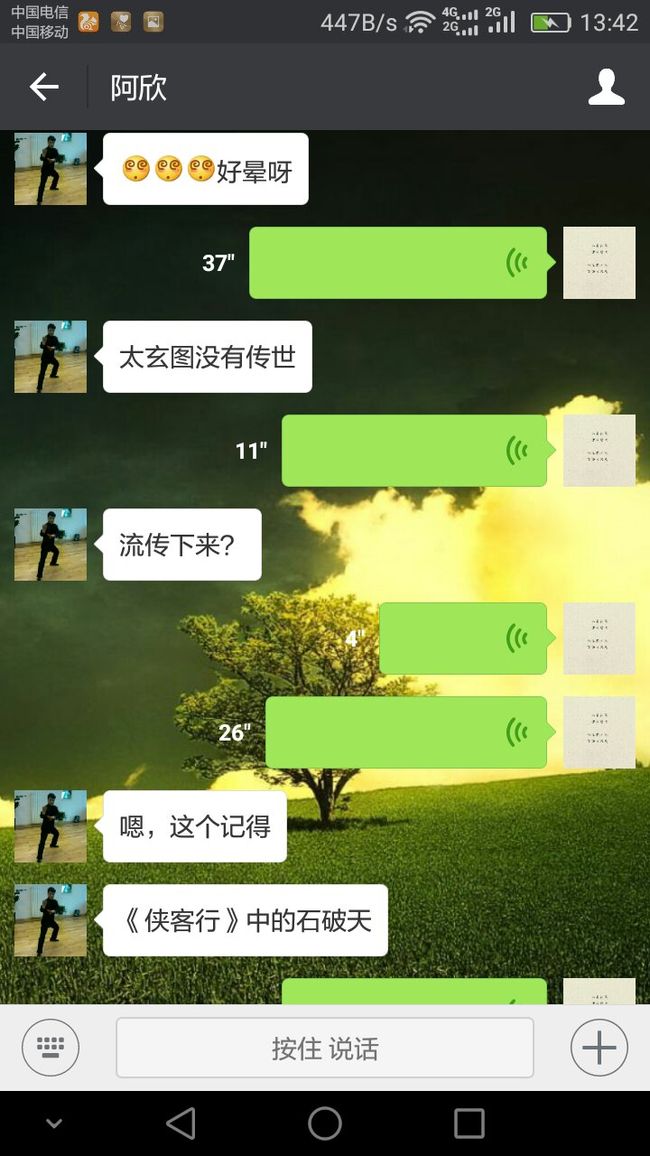Image resolution: width=650 pixels, height=1156 pixels.
Task: Play the 26-second voice message
Action: (407, 732)
